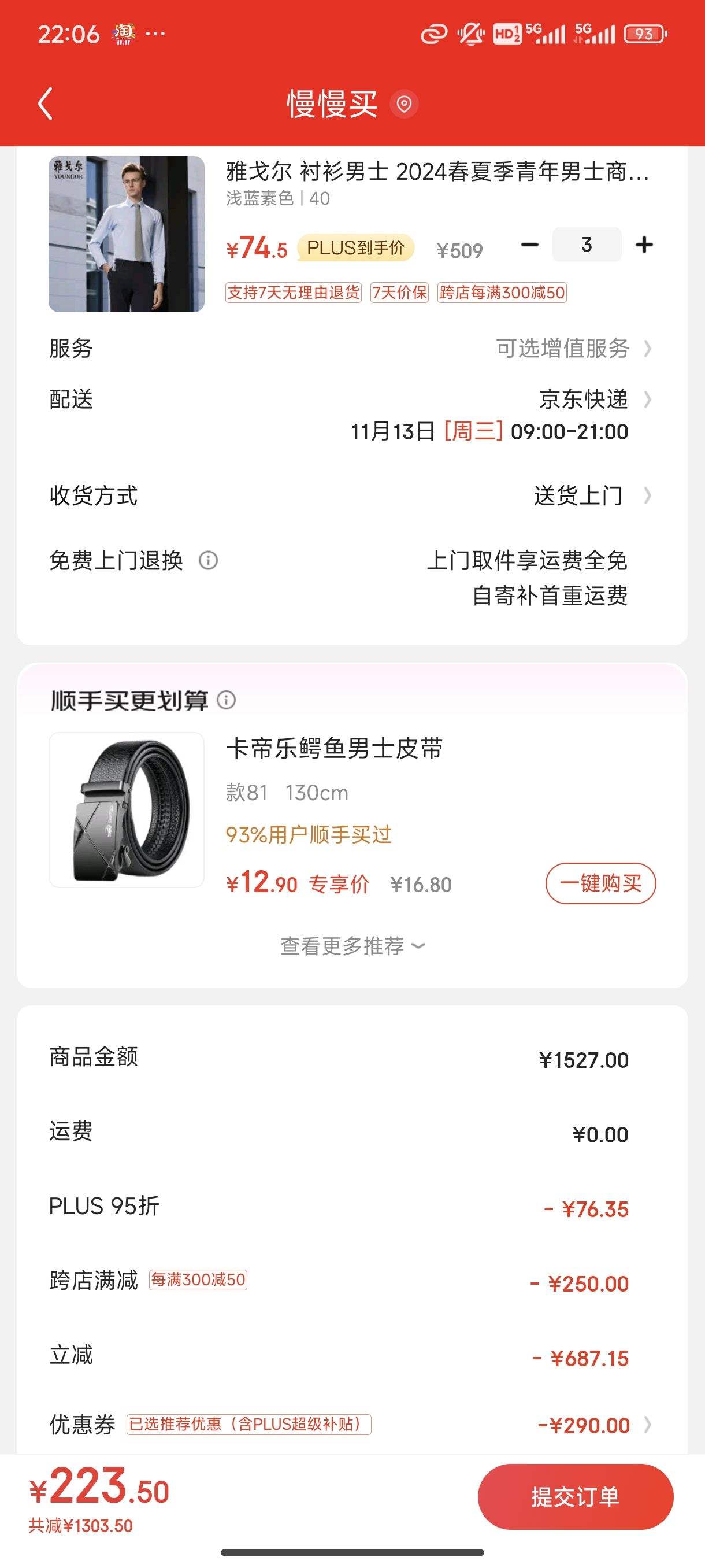Open the 雅戈尔 shirt product image
The image size is (705, 1568).
pyautogui.click(x=127, y=234)
